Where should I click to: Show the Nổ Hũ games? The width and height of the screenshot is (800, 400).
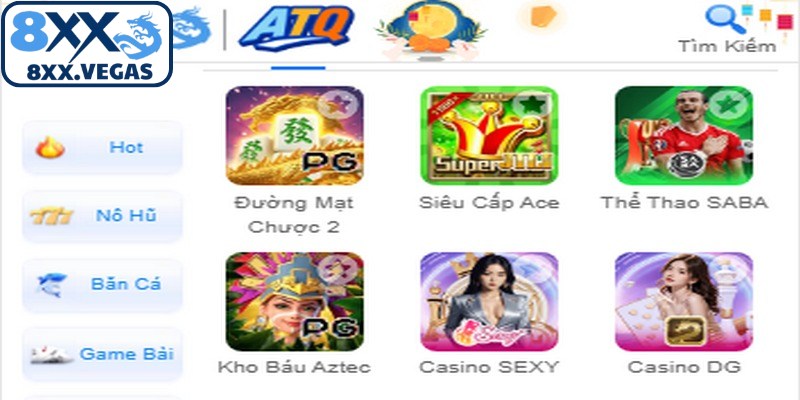tap(103, 216)
